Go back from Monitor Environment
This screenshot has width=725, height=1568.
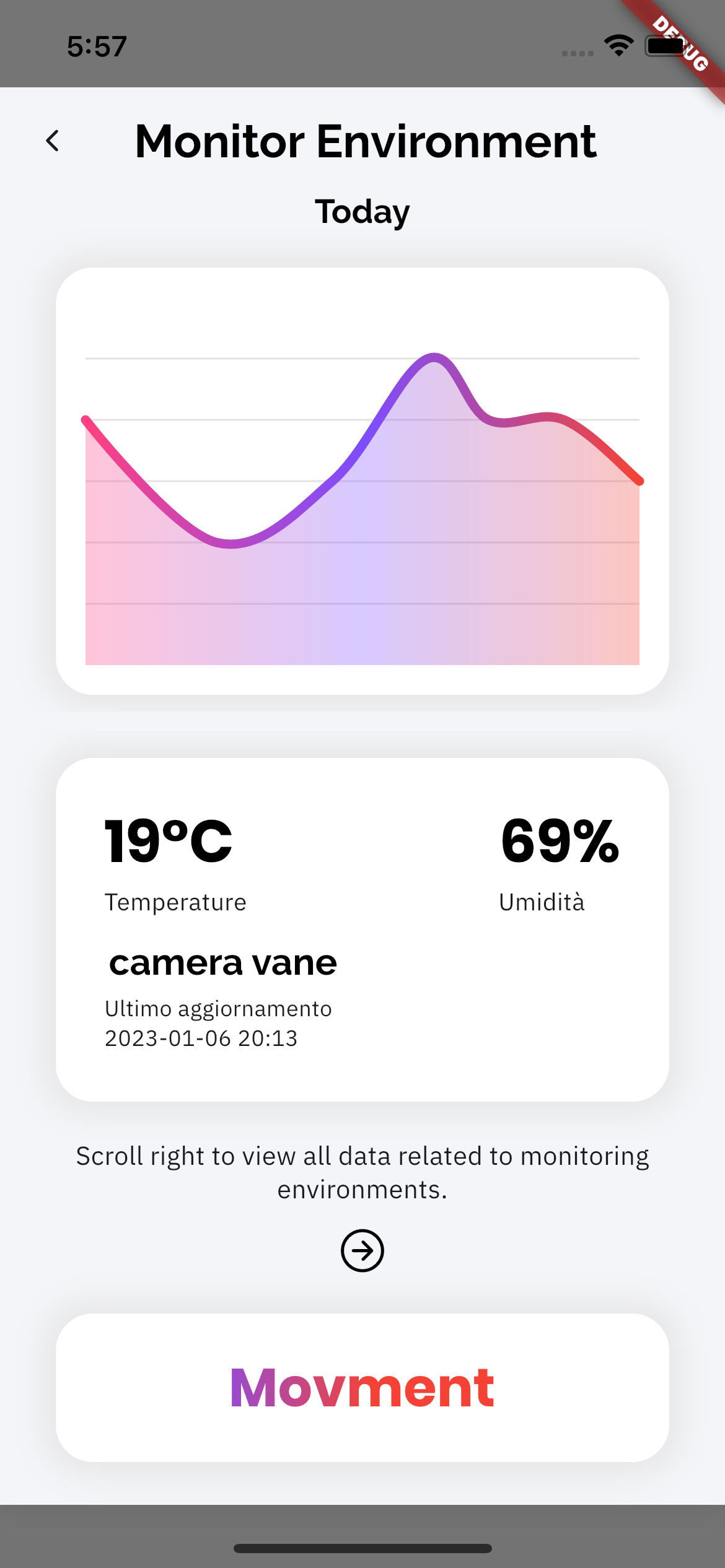tap(53, 141)
